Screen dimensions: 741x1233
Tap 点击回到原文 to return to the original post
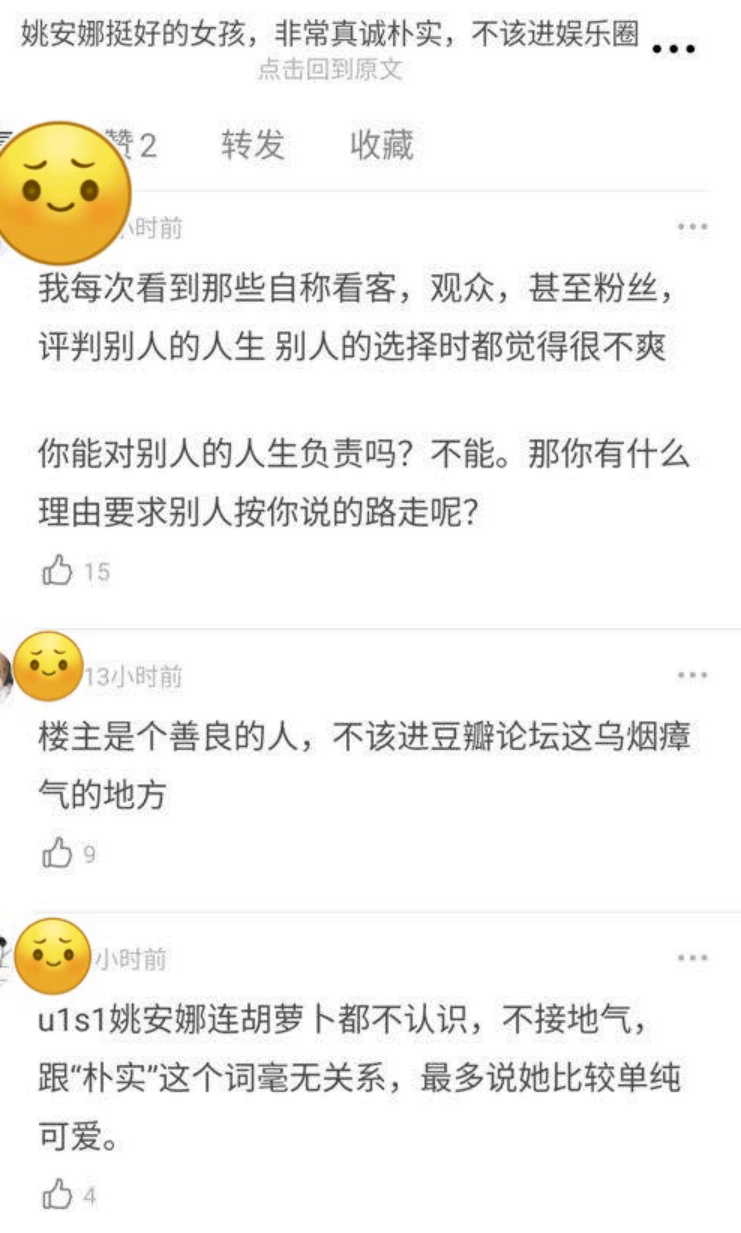coord(329,71)
